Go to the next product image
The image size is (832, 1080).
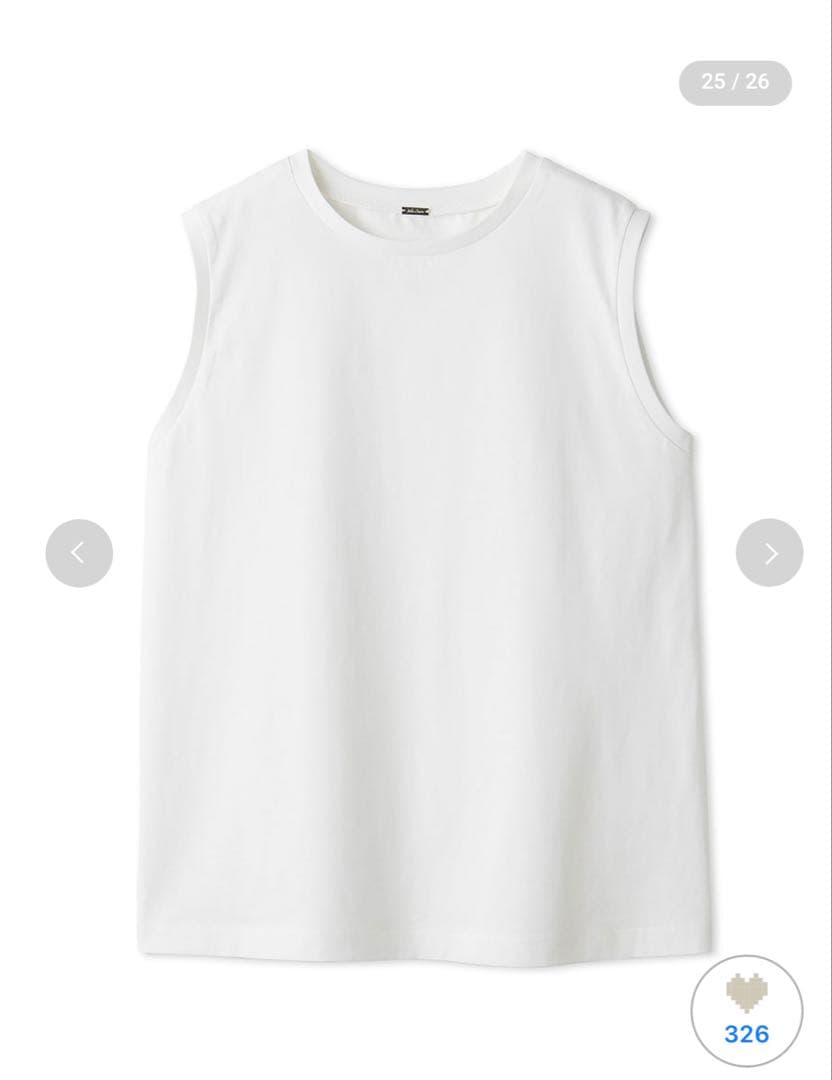tap(769, 553)
